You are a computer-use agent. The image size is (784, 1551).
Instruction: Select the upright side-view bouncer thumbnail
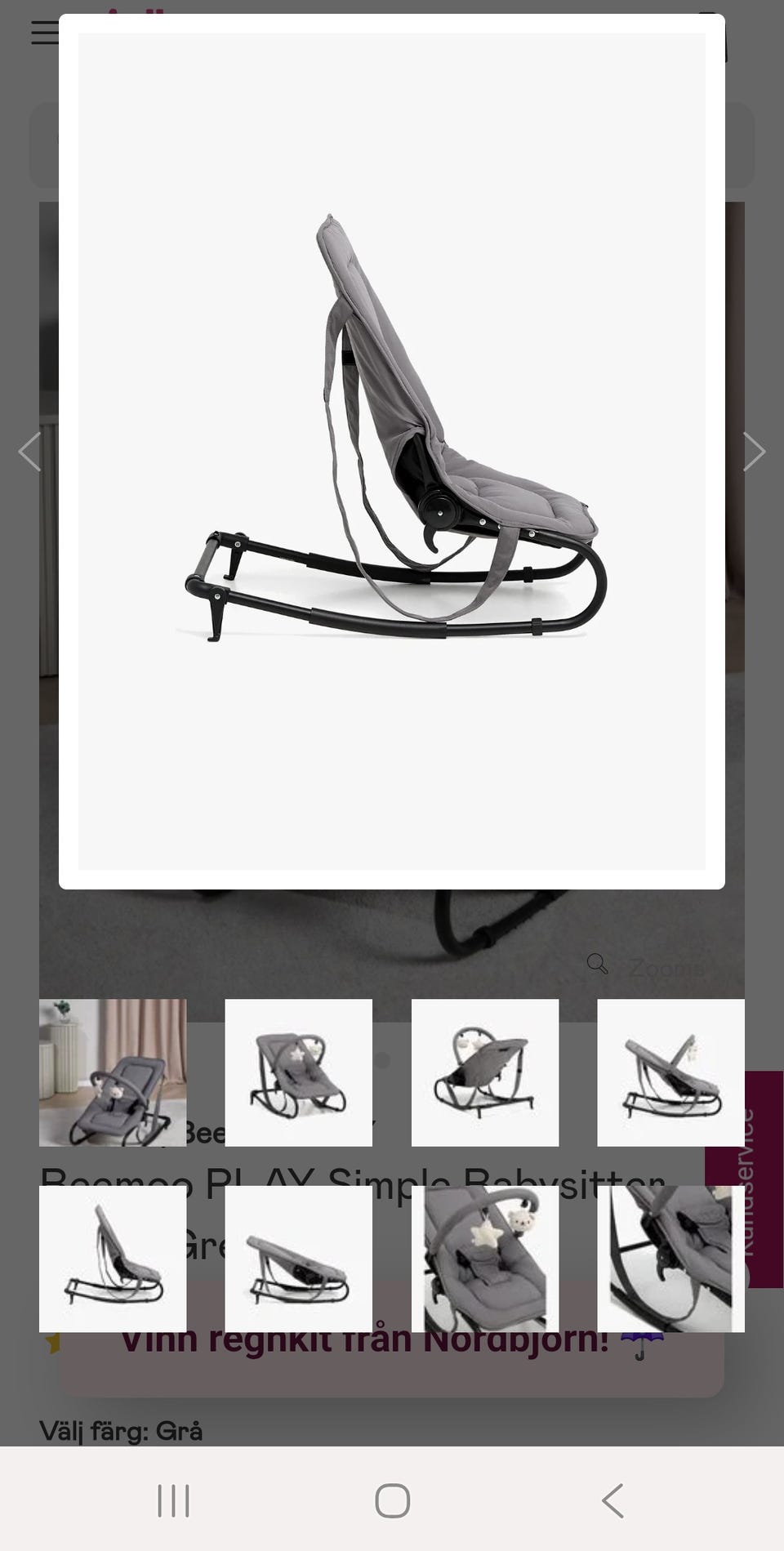(x=113, y=1259)
